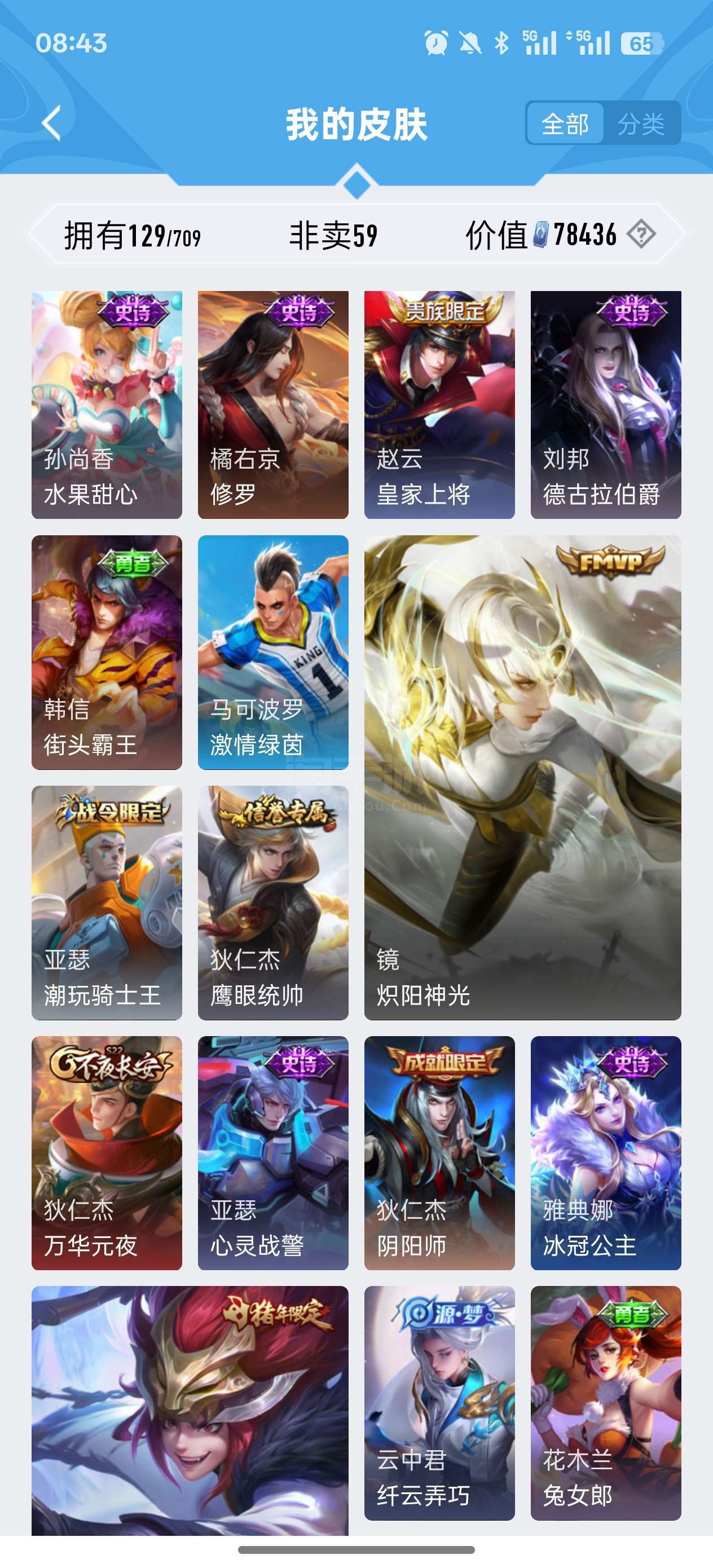
Task: View 云中君 纤云弄巧 skin
Action: click(439, 1403)
